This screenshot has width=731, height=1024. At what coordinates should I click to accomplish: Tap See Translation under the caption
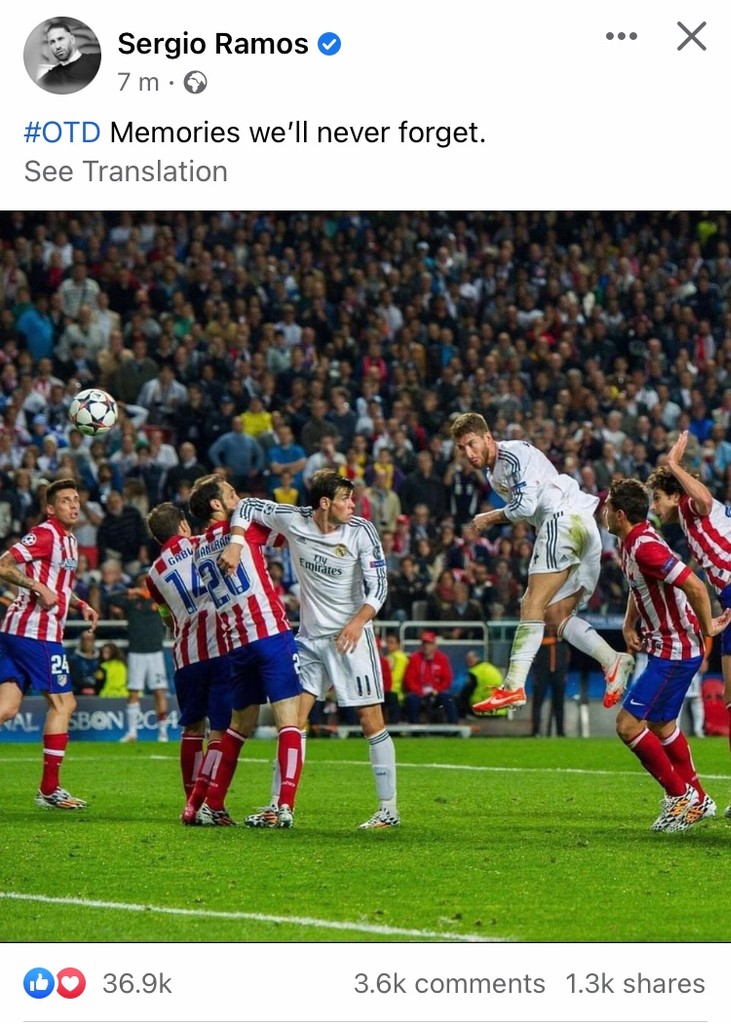coord(126,171)
